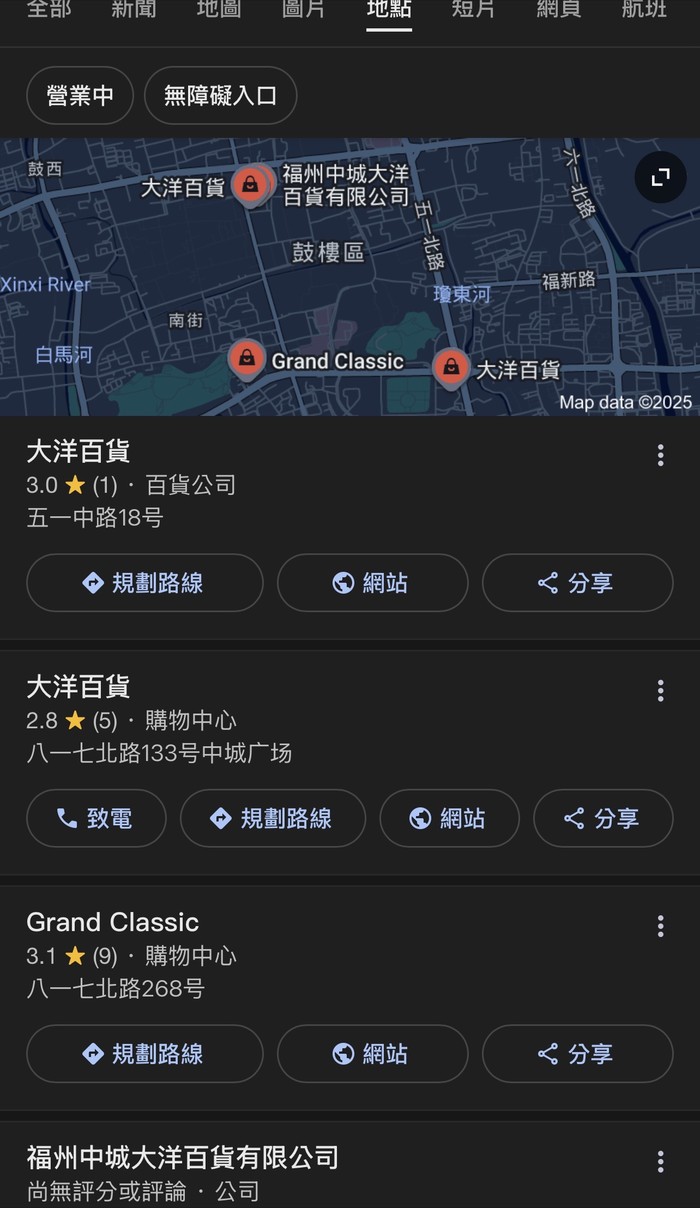Viewport: 700px width, 1208px height.
Task: Share the 大洋百貨 at 五一中路18号 listing
Action: click(577, 583)
